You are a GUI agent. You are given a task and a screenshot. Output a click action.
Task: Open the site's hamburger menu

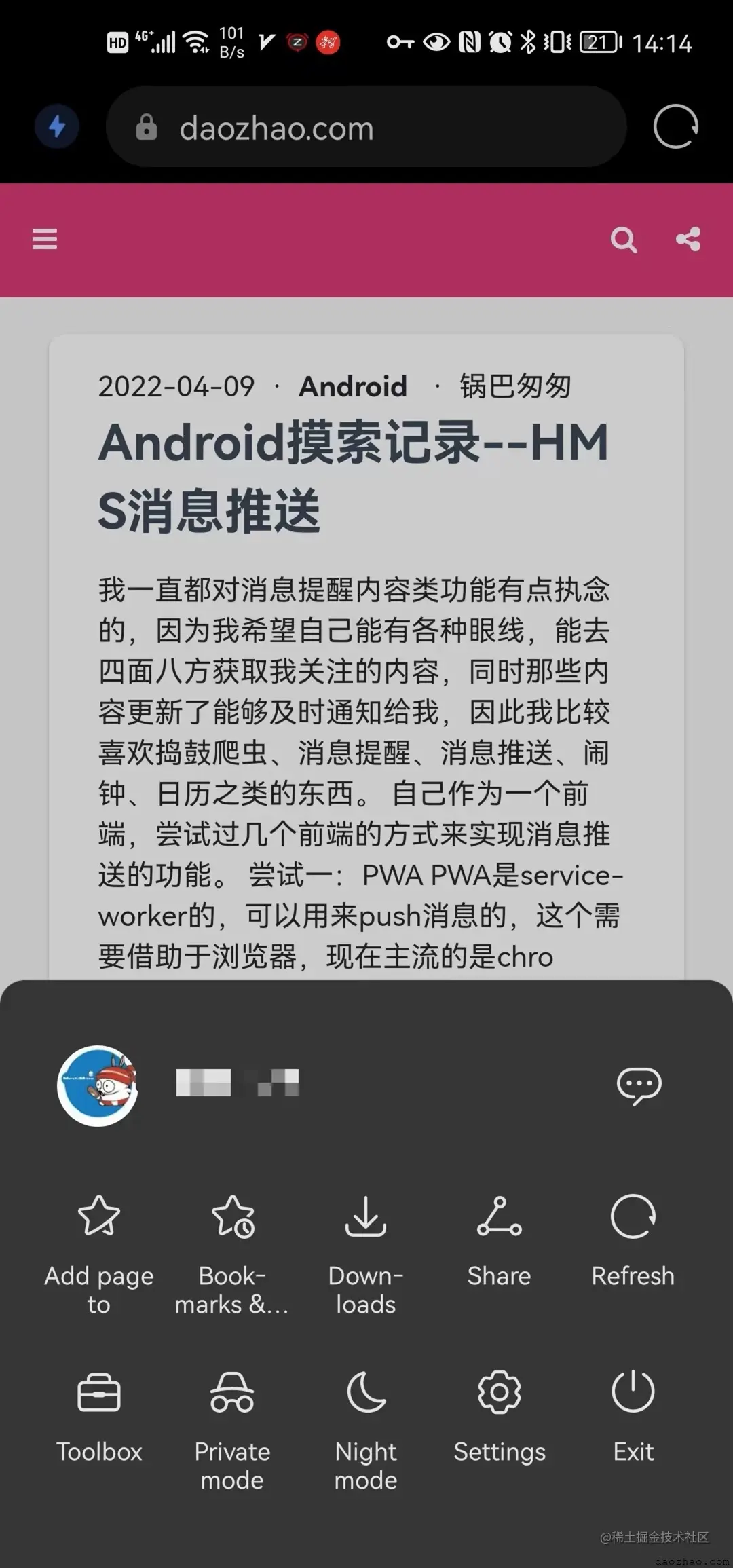45,239
